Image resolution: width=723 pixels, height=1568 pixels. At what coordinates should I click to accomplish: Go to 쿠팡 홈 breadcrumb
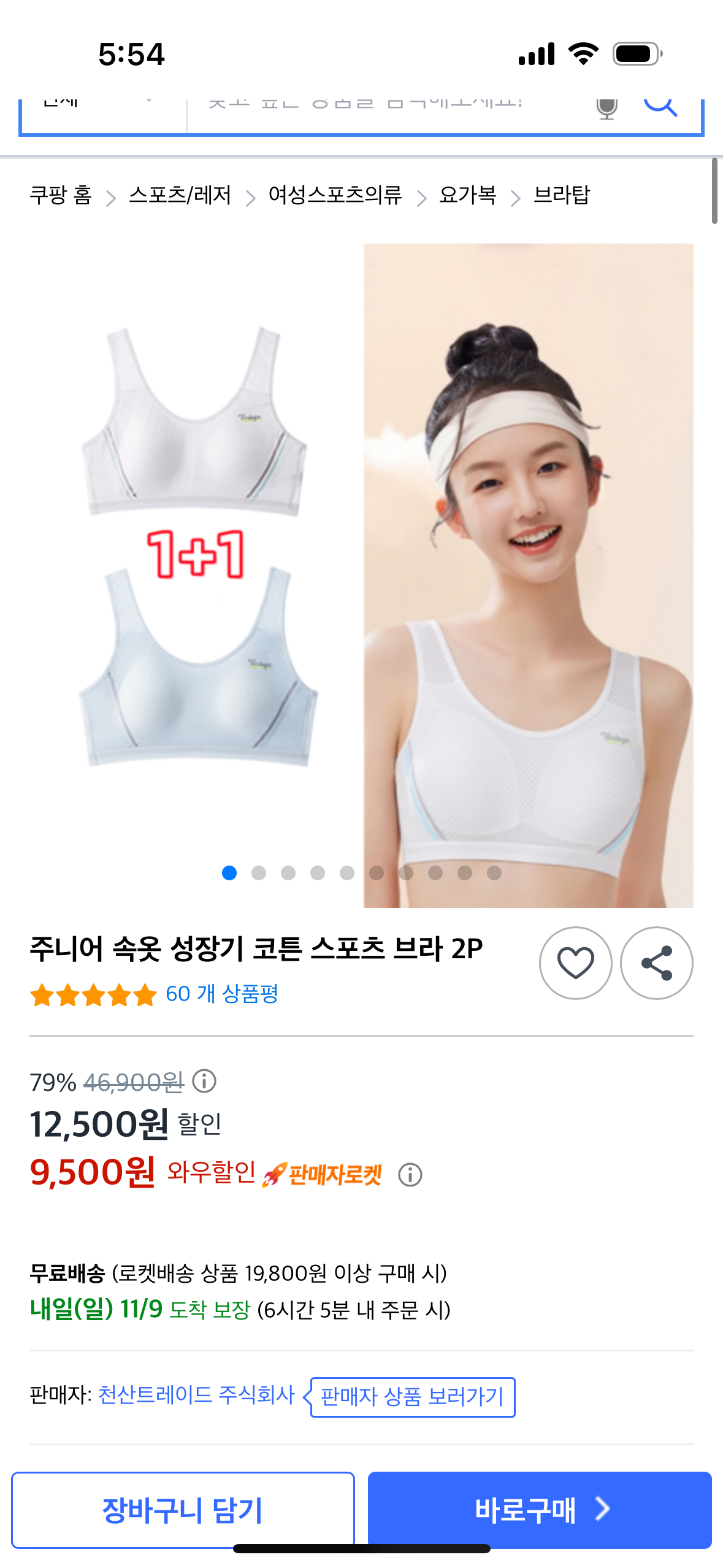pyautogui.click(x=61, y=196)
